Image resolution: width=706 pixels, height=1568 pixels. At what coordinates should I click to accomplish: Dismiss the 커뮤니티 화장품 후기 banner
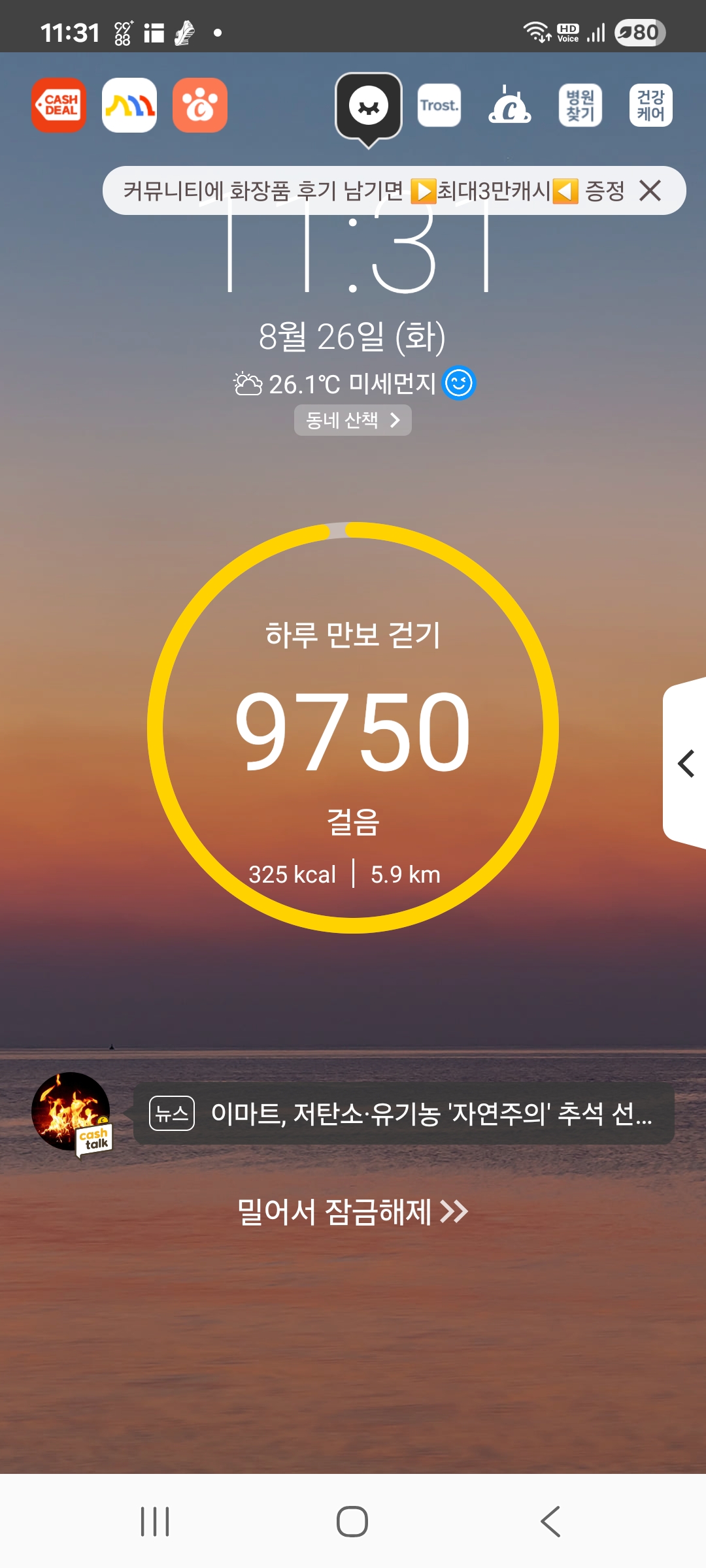pyautogui.click(x=650, y=191)
